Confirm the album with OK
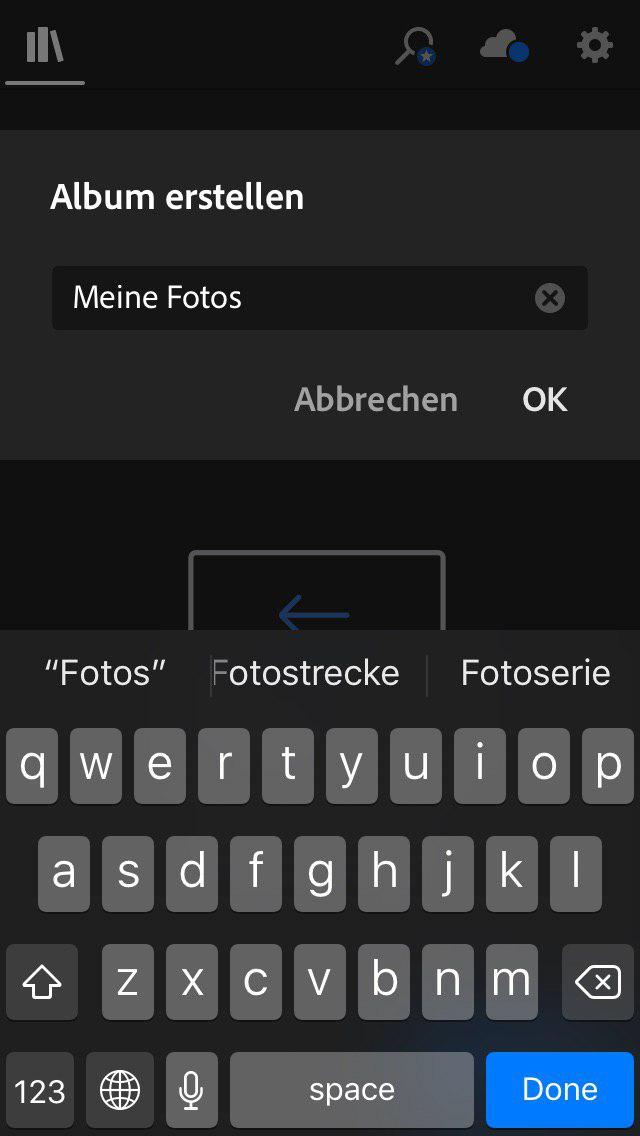 [x=545, y=400]
